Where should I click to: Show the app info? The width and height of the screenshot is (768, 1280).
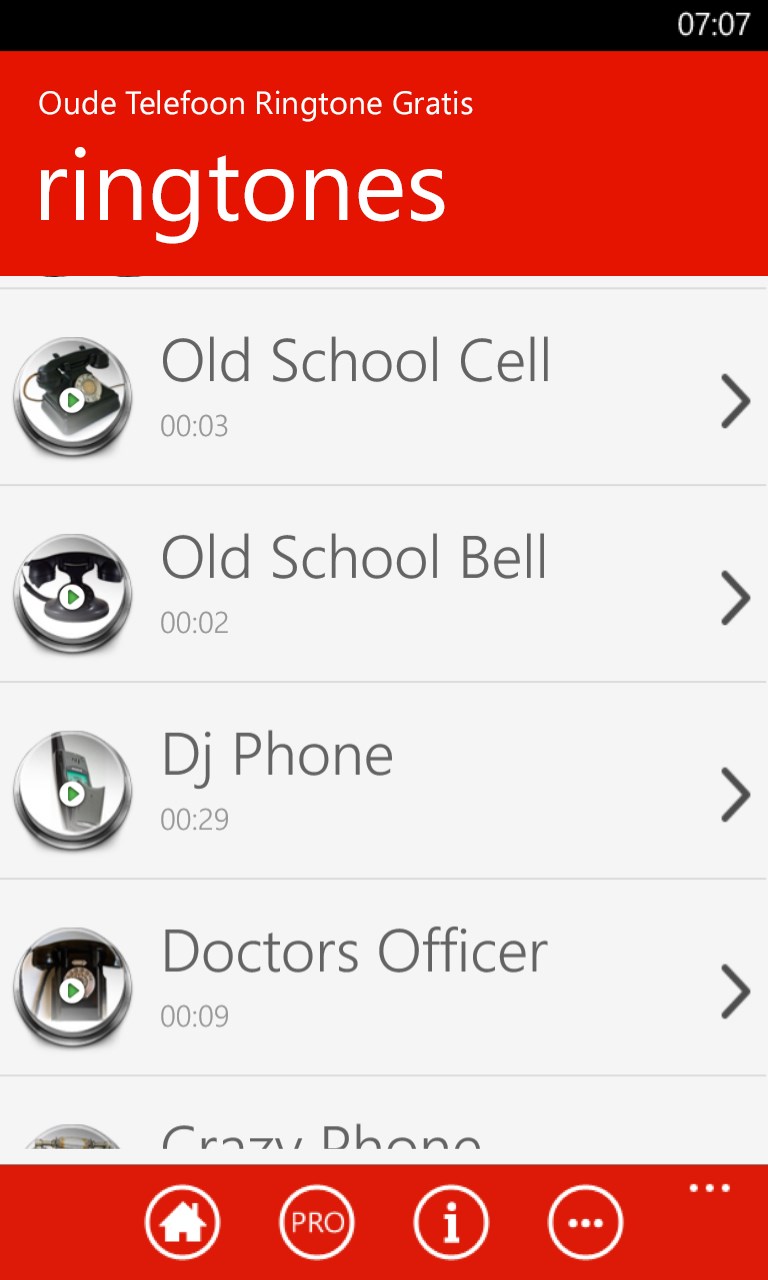tap(451, 1222)
